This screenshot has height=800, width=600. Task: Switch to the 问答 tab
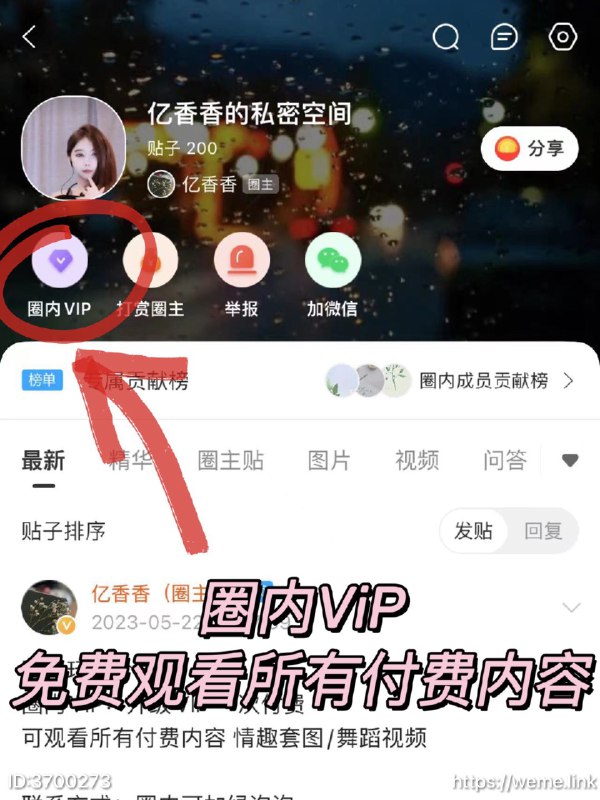click(504, 460)
